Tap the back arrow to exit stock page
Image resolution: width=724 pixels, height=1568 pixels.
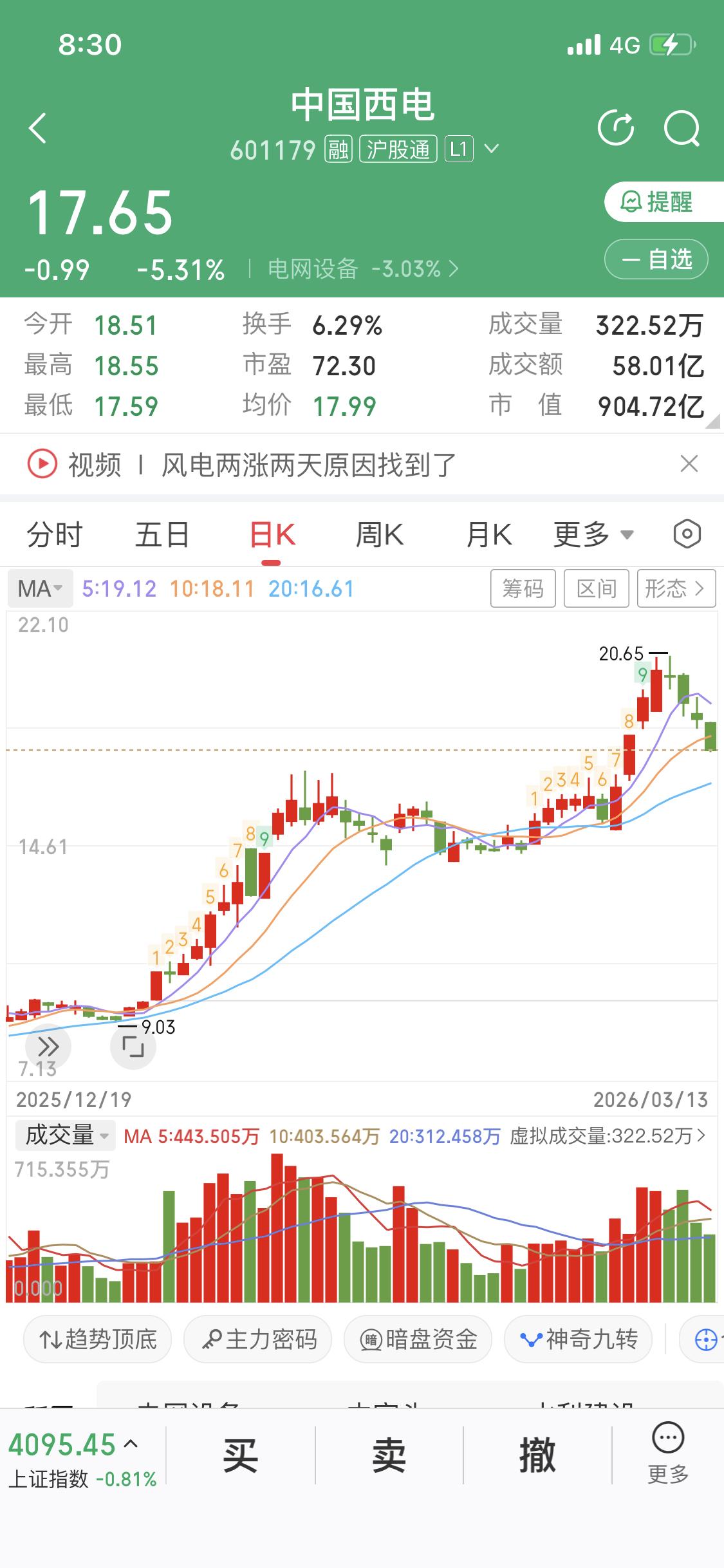pos(37,127)
